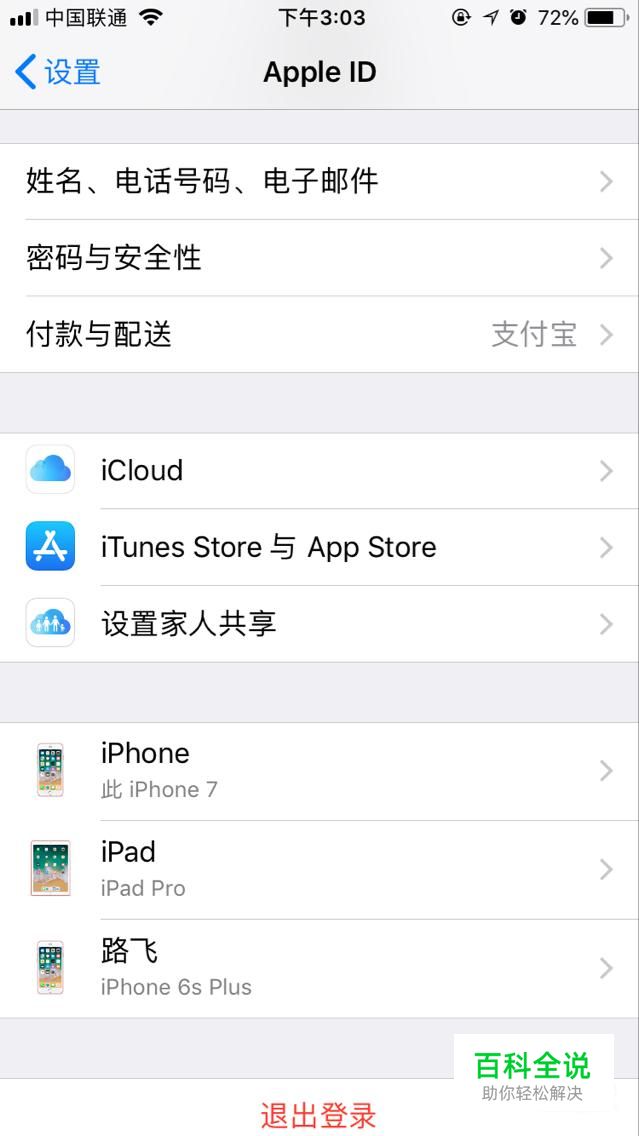Open 付款与配送 row
Screen dimensions: 639x1136
coord(319,334)
